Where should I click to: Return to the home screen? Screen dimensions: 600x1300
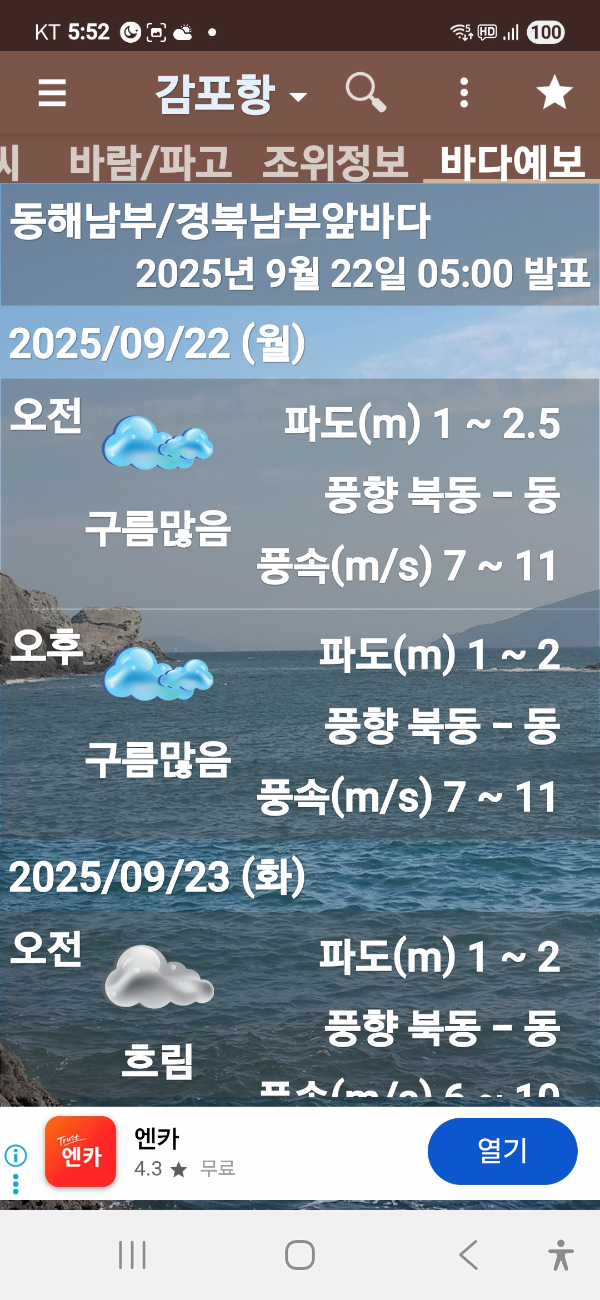[x=300, y=1255]
